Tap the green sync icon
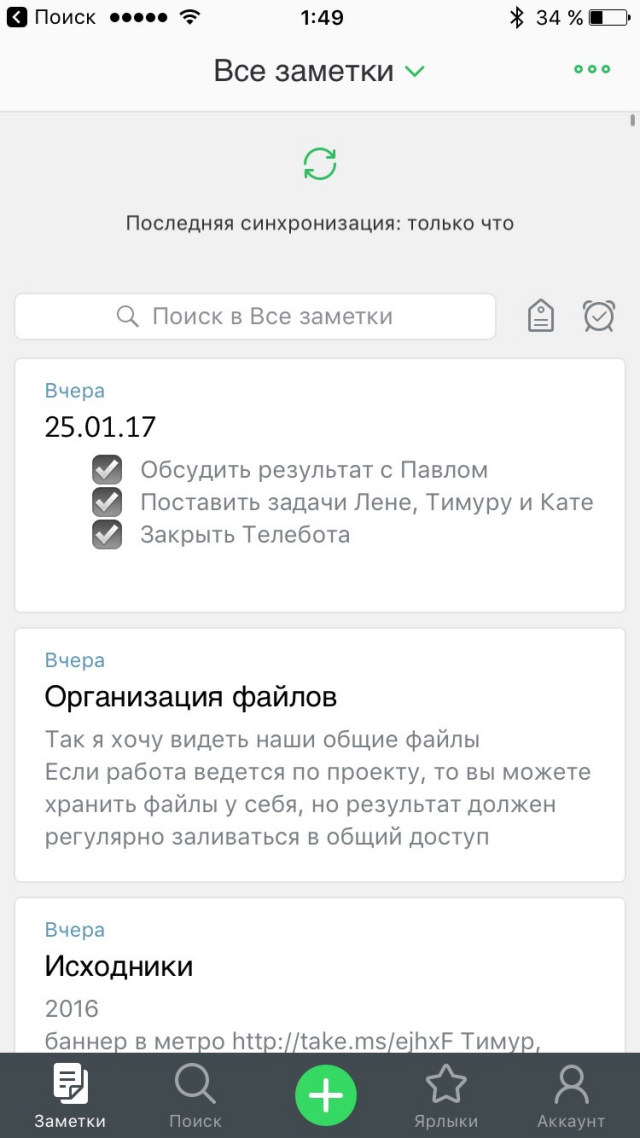Viewport: 640px width, 1138px height. click(x=320, y=164)
